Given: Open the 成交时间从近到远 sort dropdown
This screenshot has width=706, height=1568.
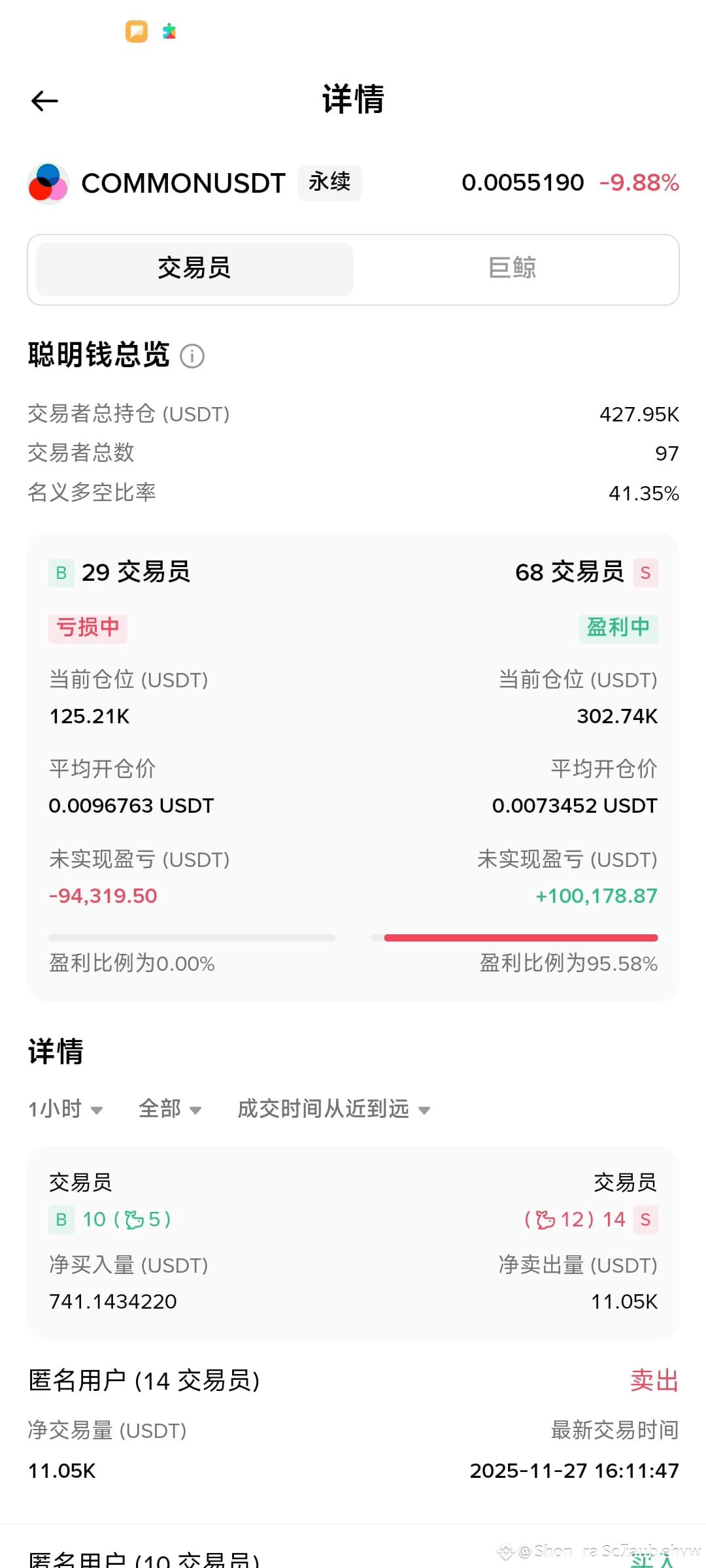Looking at the screenshot, I should [331, 1108].
